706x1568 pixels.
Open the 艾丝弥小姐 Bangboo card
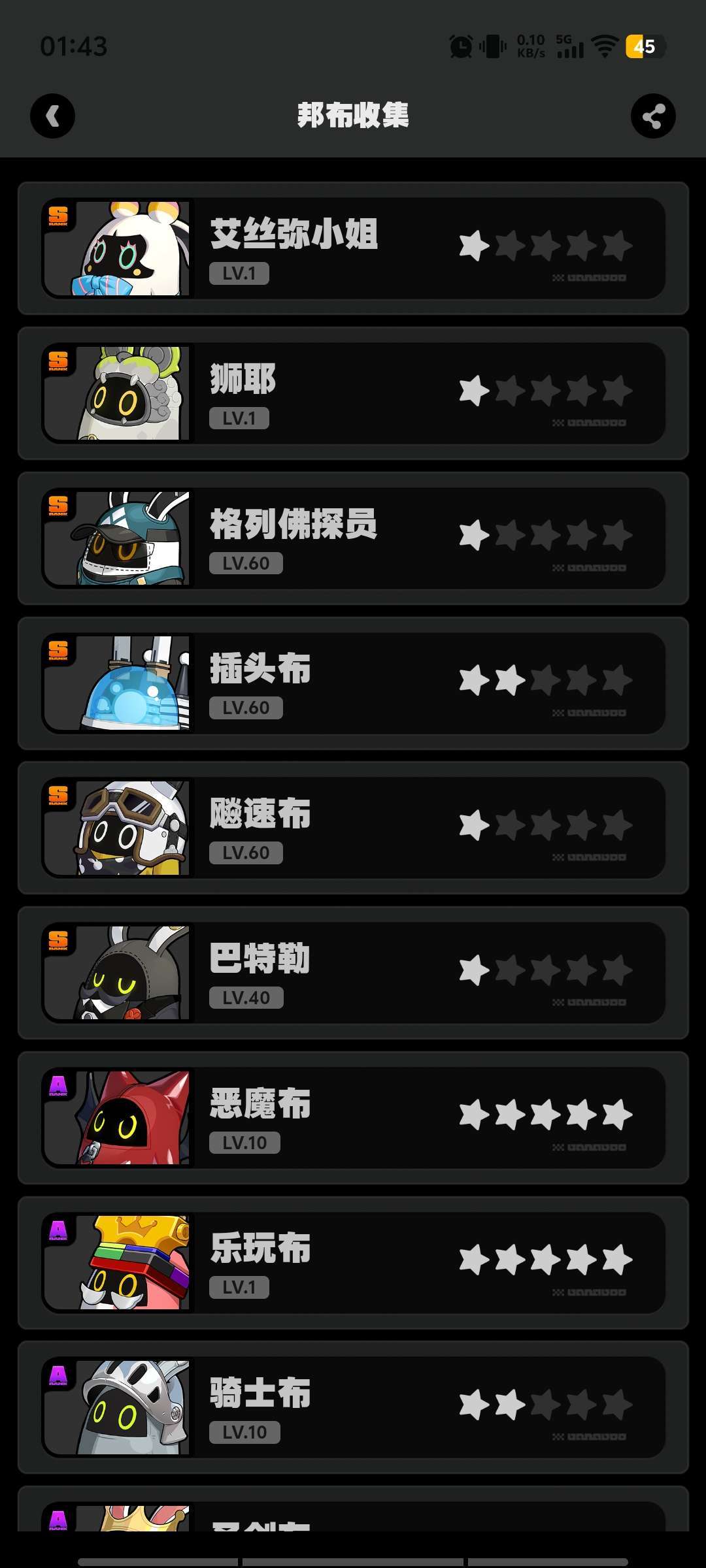[353, 248]
